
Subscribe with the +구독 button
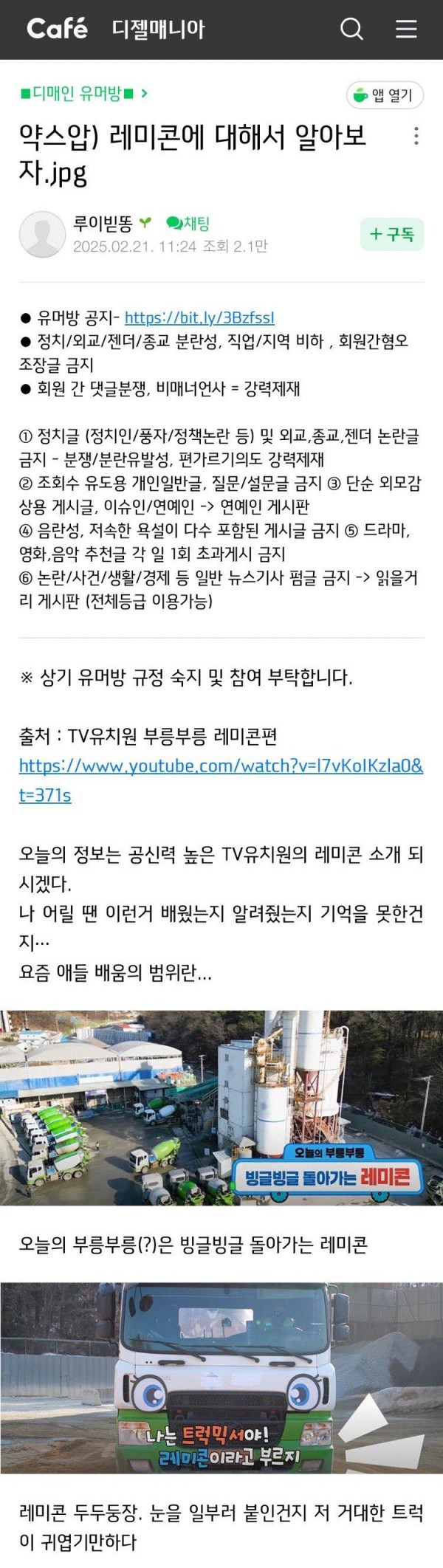392,235
